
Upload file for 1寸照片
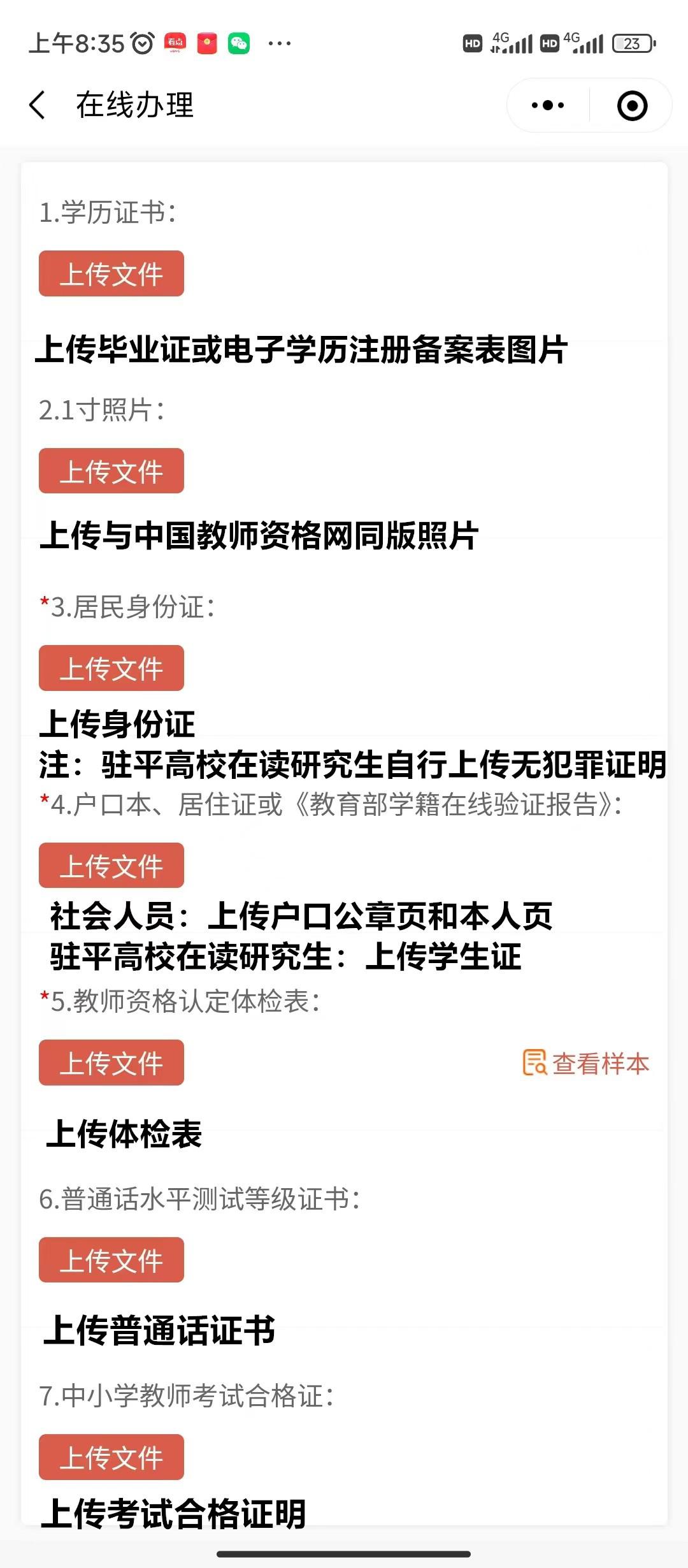coord(111,471)
